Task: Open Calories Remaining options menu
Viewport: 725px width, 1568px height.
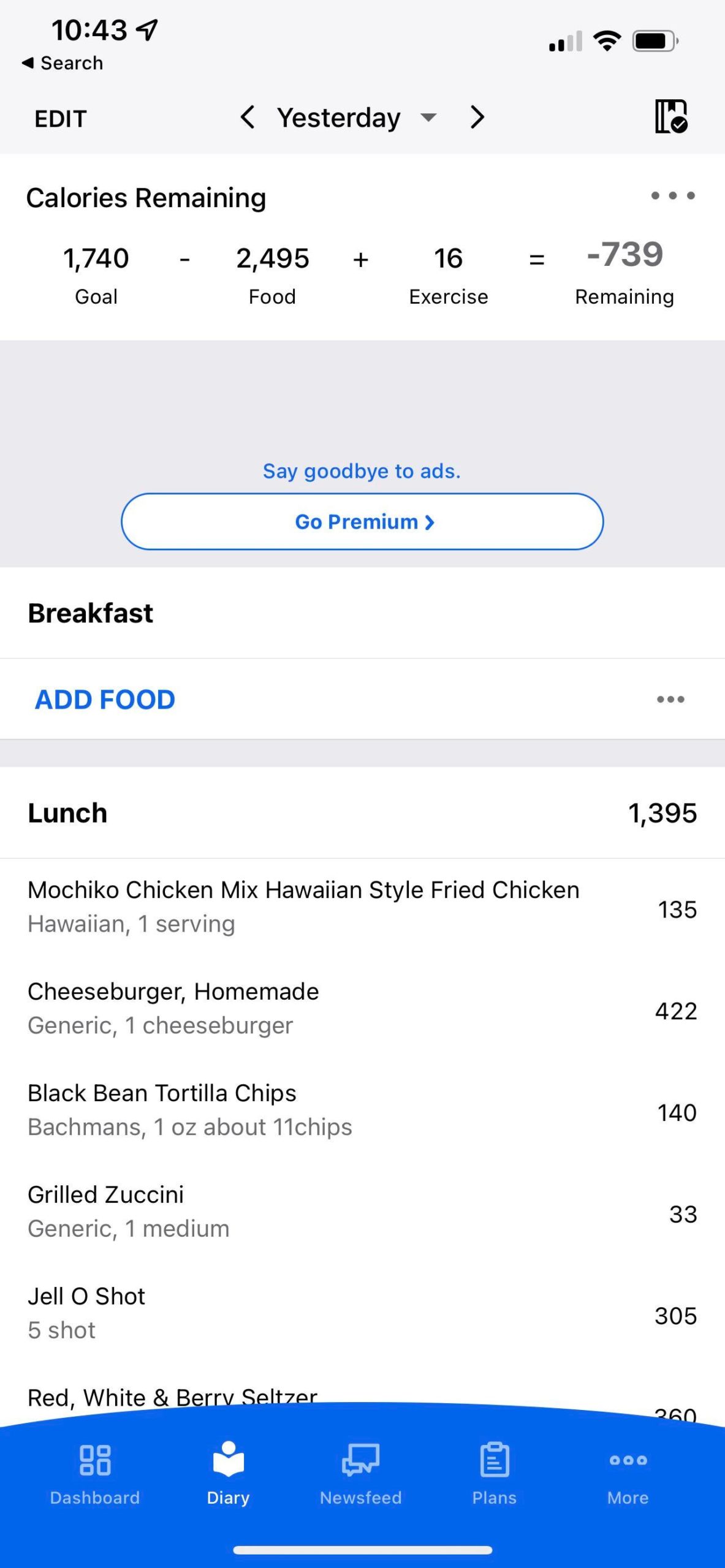Action: (x=672, y=196)
